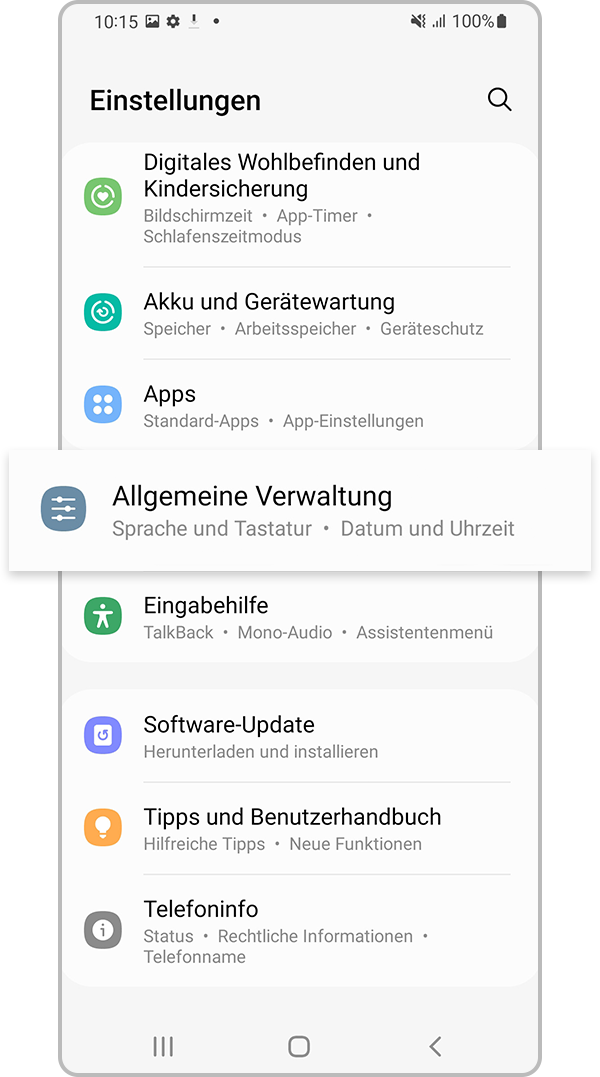
Task: Open Tipps und Benutzerhandbuch
Action: [x=300, y=828]
